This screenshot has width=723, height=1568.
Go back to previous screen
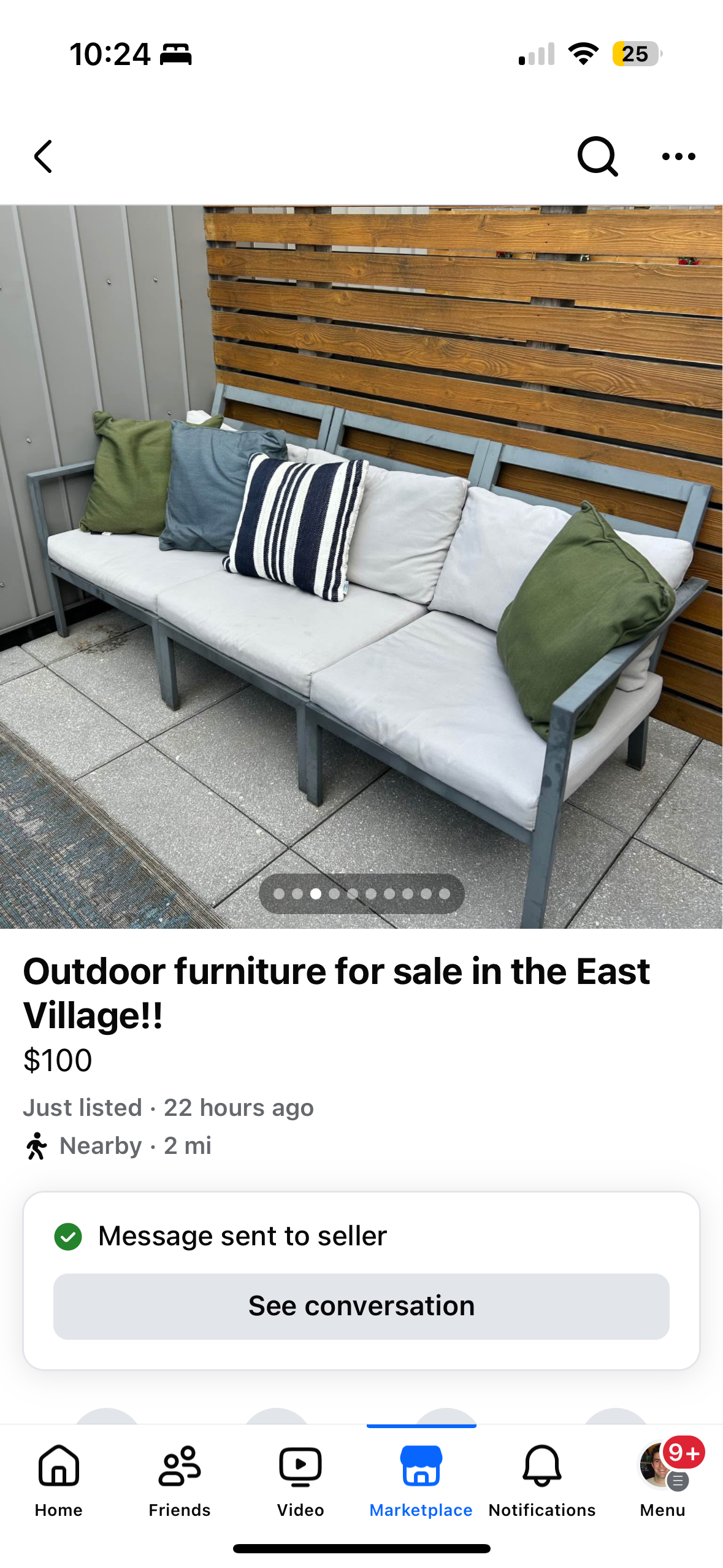[x=43, y=156]
